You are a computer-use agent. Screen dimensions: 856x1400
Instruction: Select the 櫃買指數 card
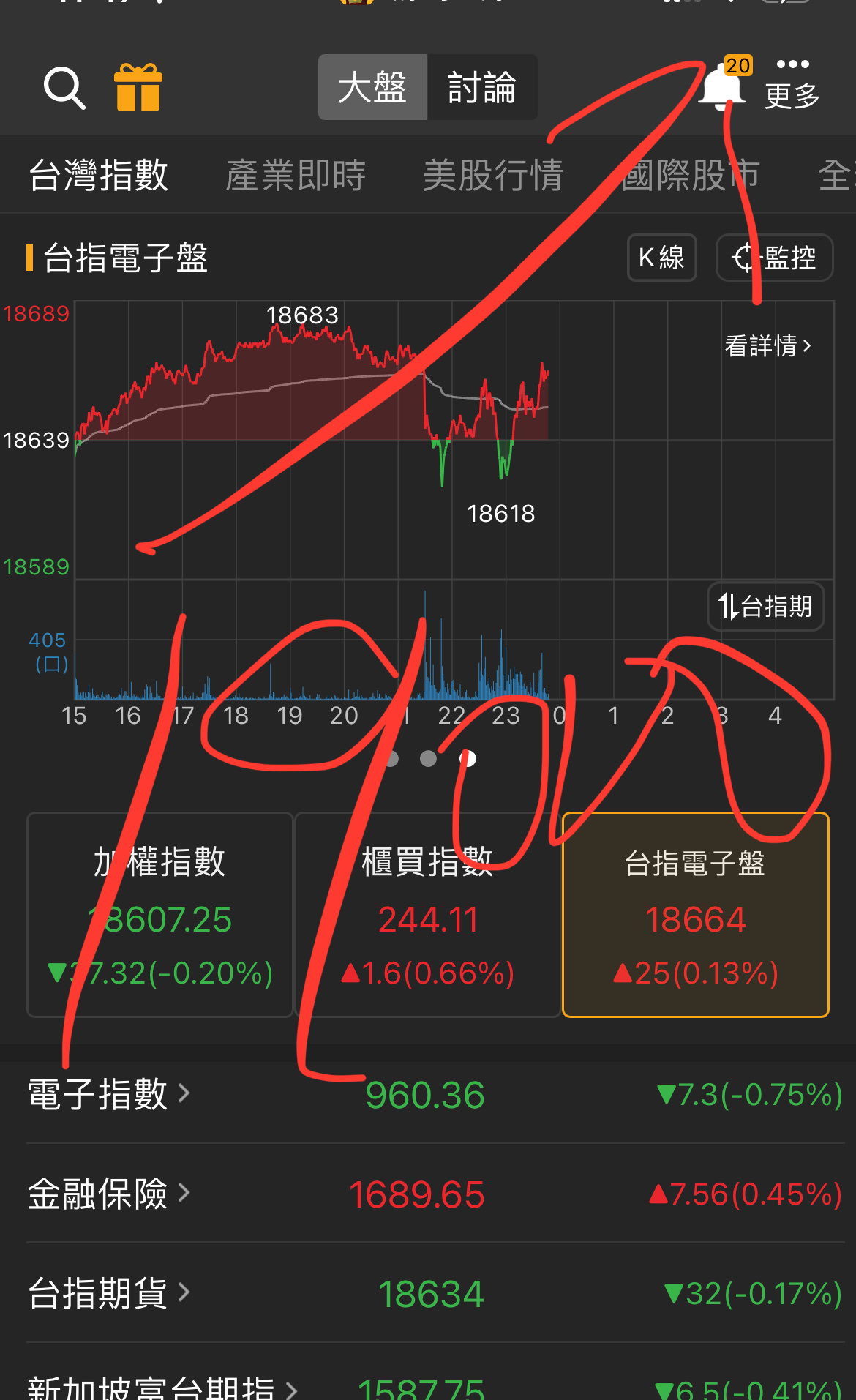(427, 915)
